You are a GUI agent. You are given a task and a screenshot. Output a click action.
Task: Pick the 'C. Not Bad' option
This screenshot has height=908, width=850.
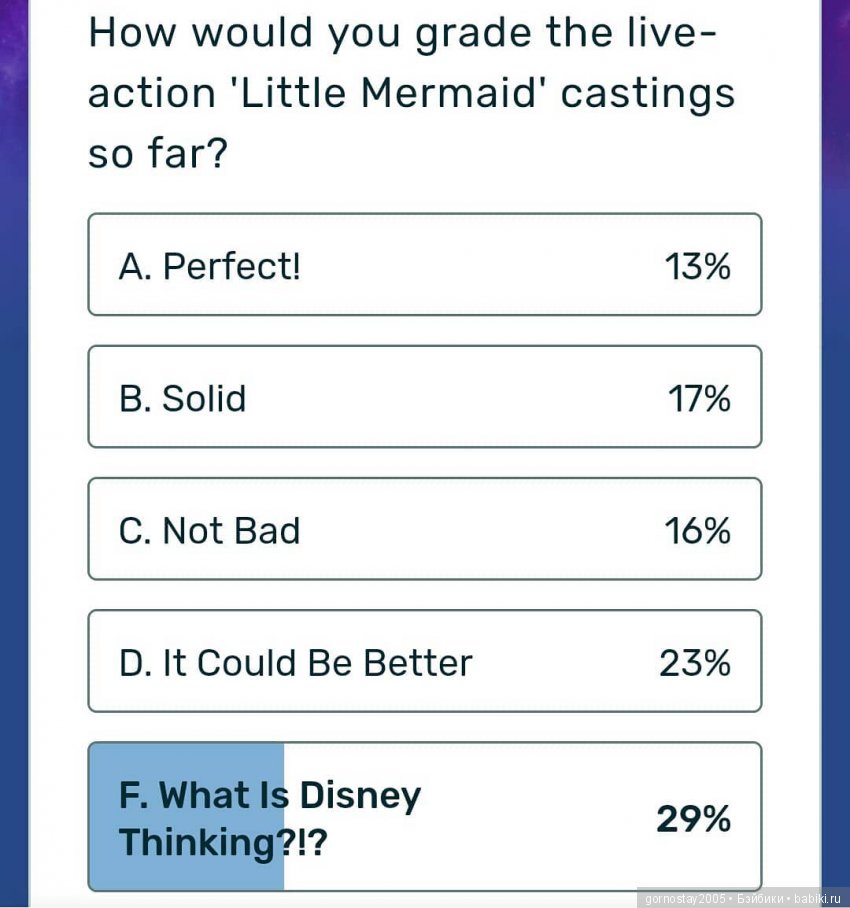tap(424, 529)
